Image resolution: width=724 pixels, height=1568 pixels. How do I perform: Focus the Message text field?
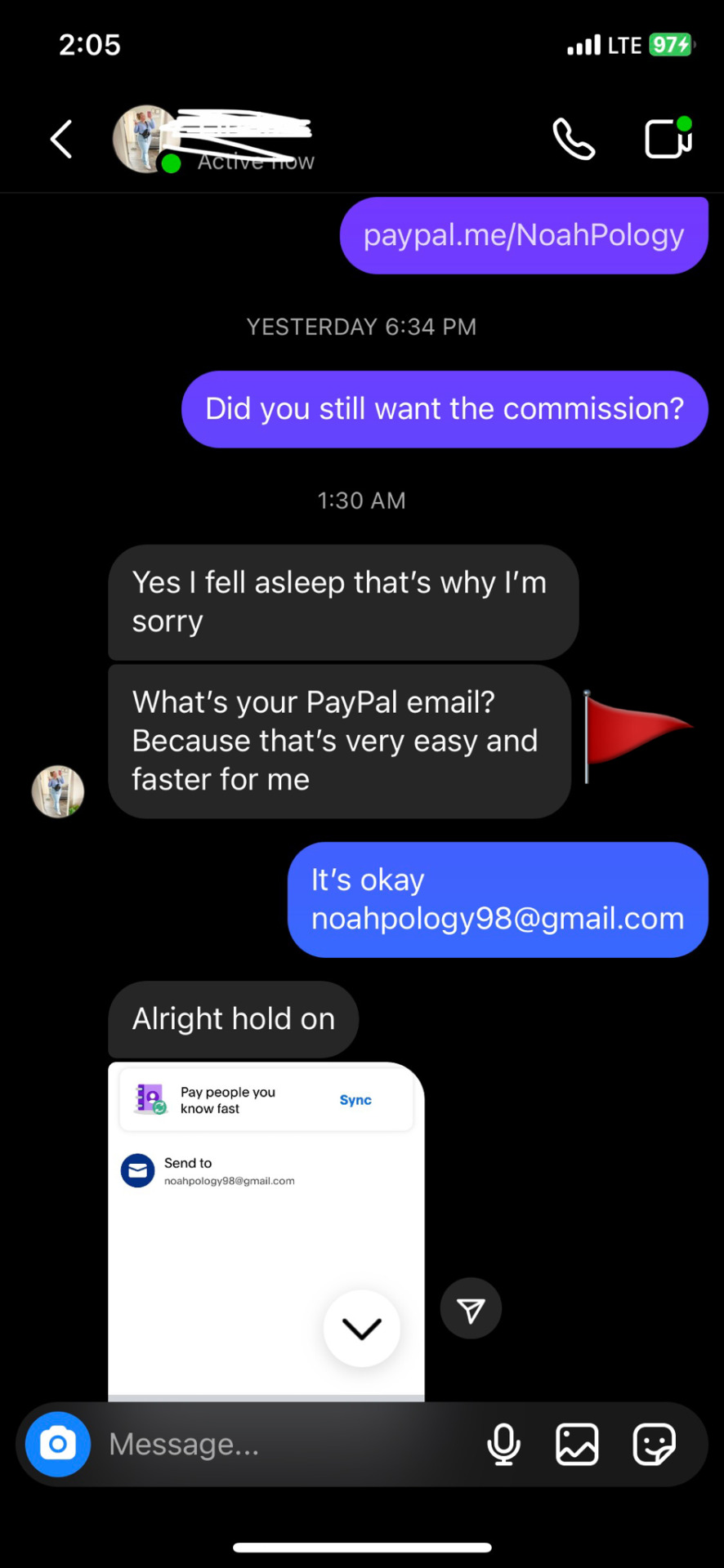tap(286, 1444)
